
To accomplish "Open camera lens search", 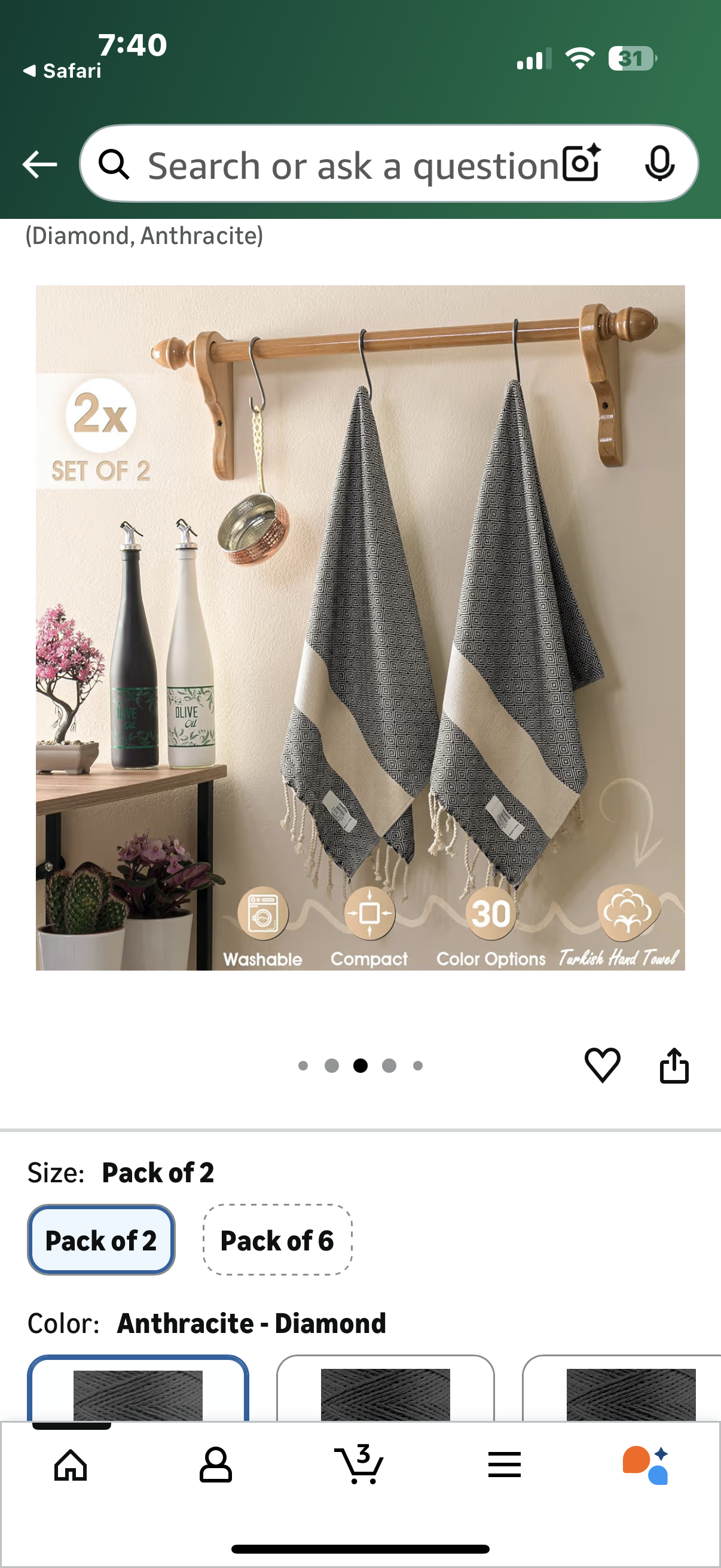I will point(581,163).
